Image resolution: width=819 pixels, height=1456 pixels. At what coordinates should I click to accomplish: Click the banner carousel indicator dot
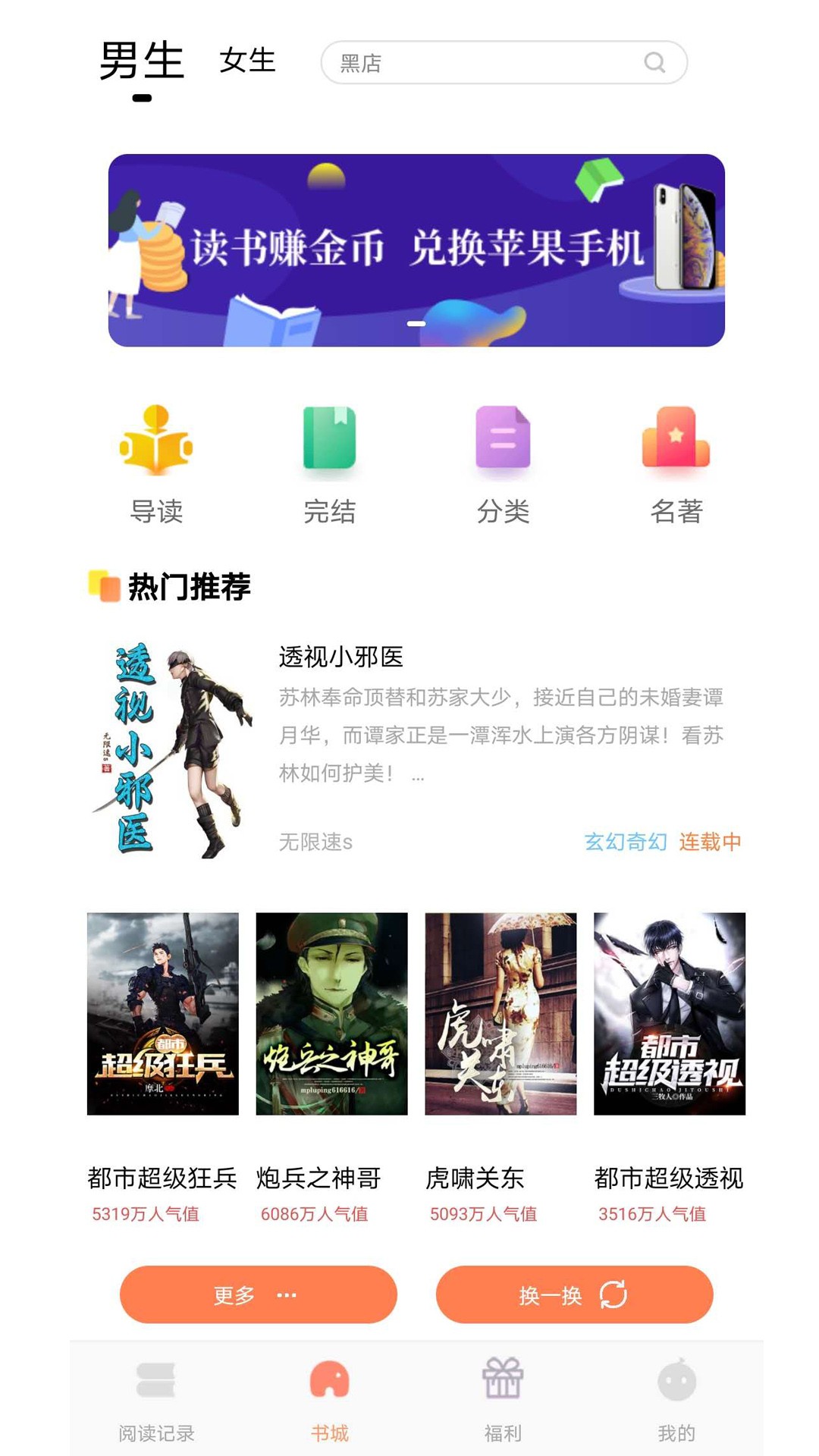[415, 323]
